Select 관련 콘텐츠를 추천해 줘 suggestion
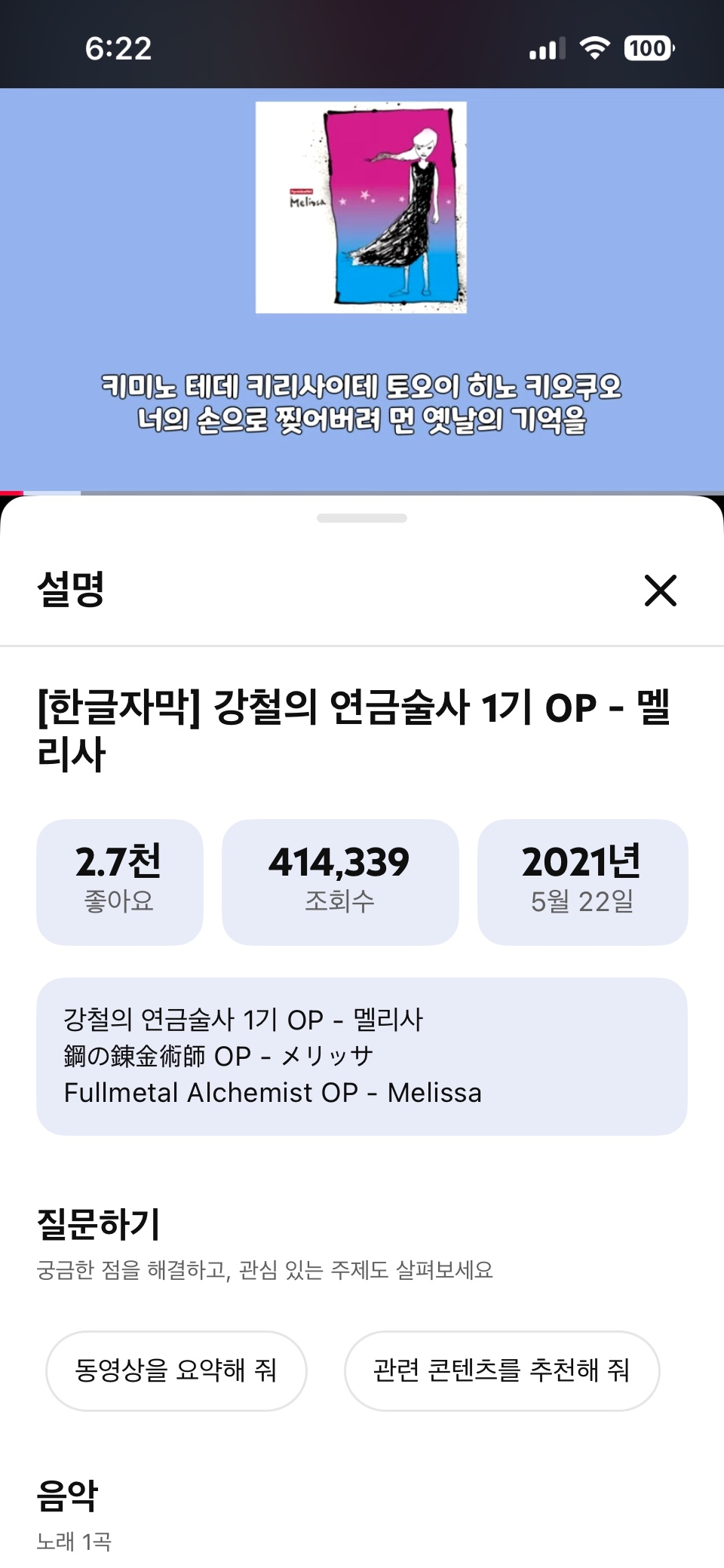 coord(502,1370)
